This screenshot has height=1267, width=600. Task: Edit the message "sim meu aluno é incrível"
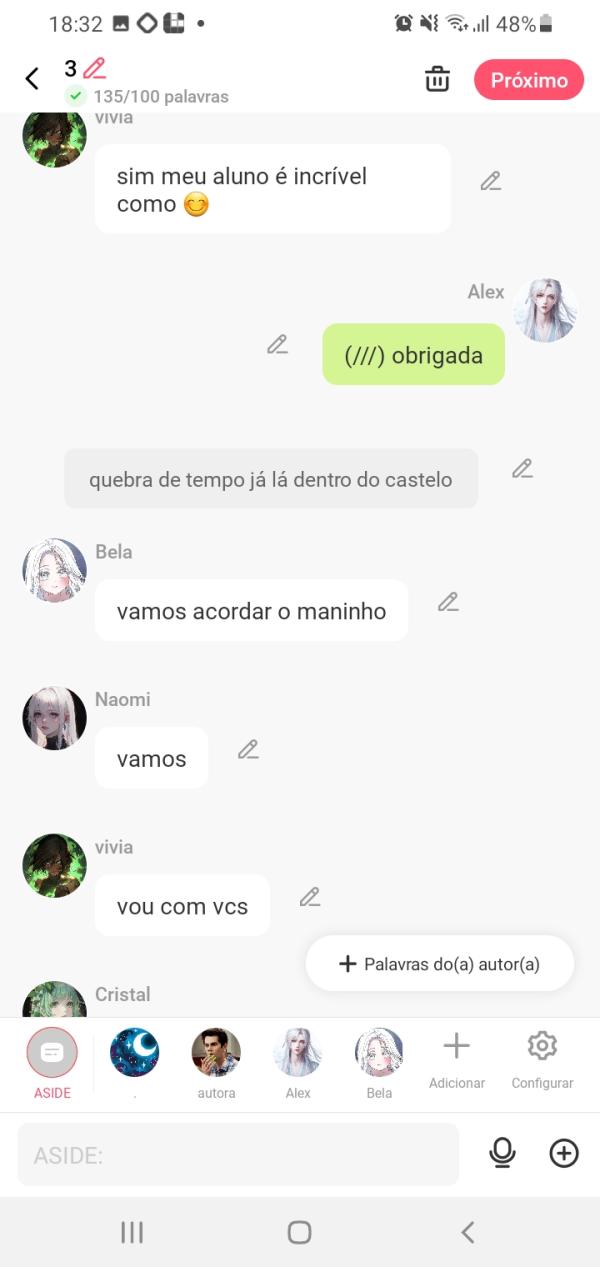pos(490,181)
